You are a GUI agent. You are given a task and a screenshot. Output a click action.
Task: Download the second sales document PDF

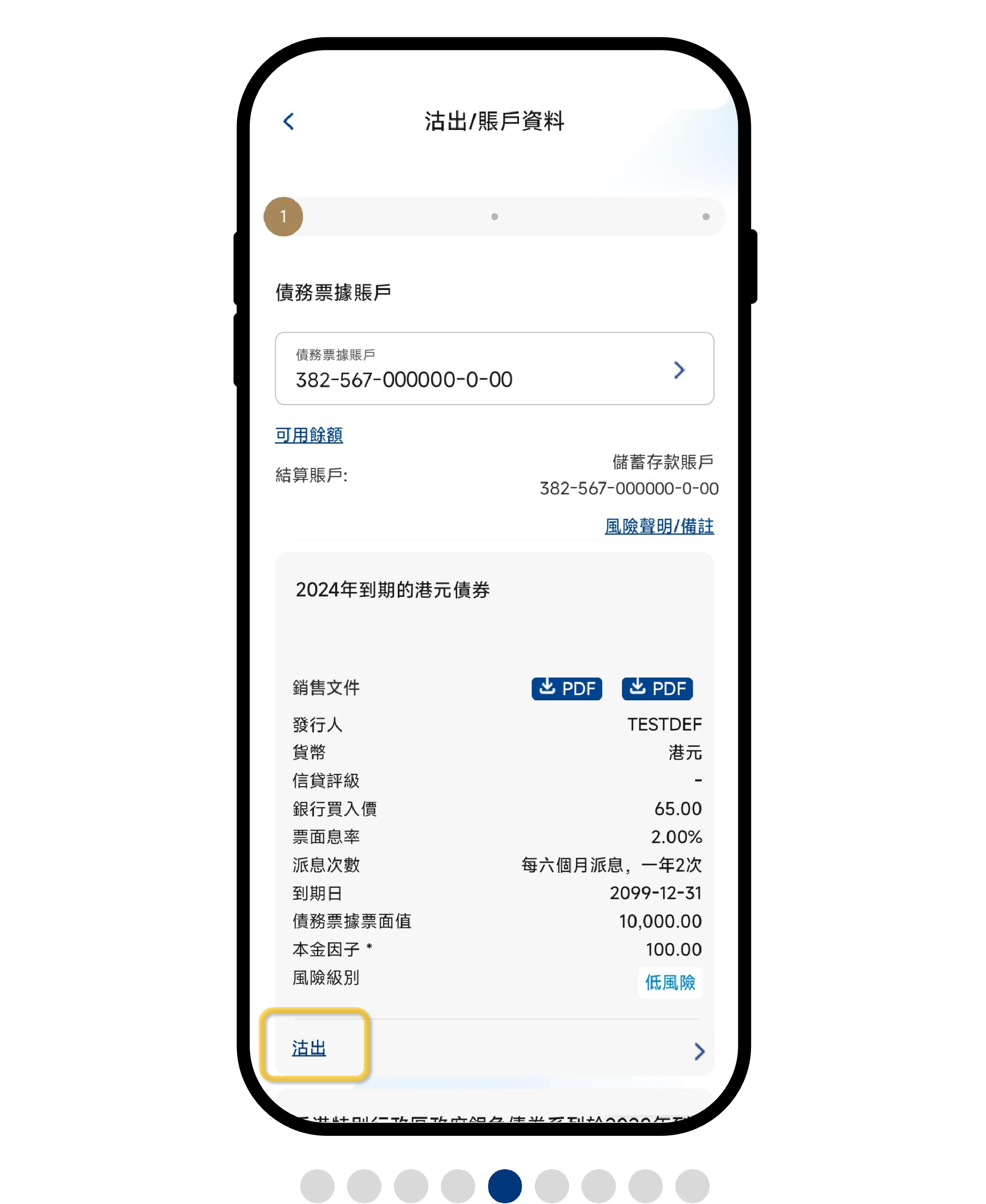656,689
